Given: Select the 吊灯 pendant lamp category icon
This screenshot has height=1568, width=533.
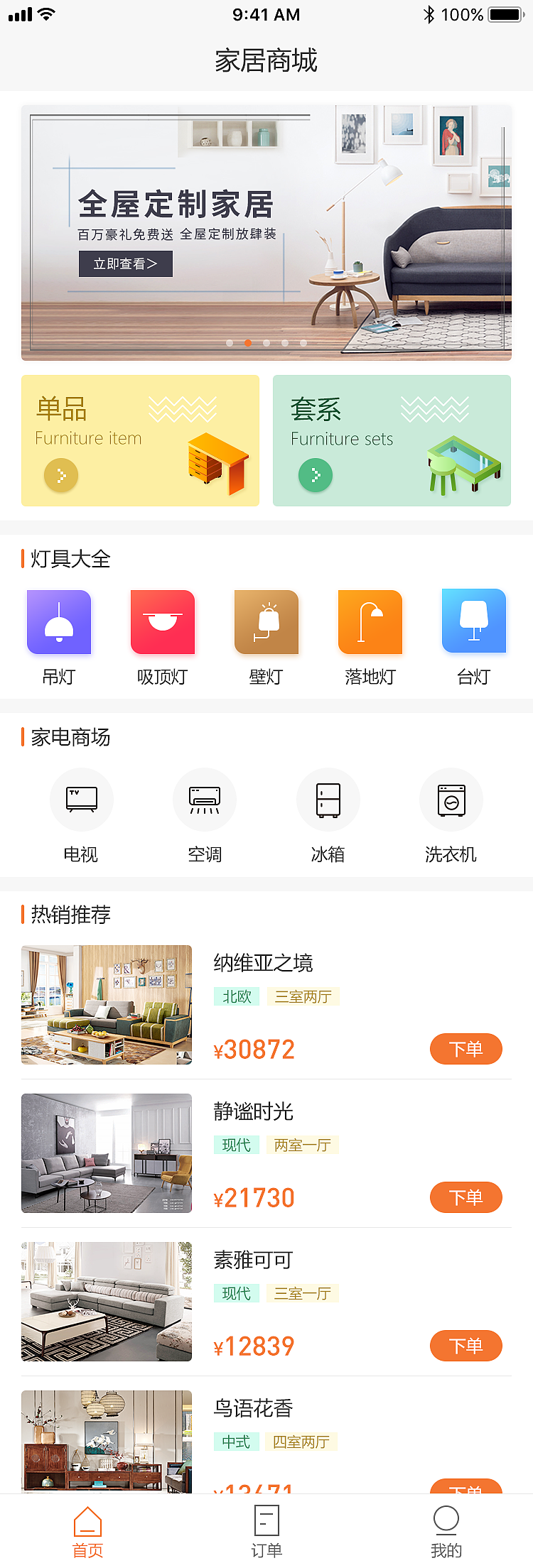Looking at the screenshot, I should [59, 621].
